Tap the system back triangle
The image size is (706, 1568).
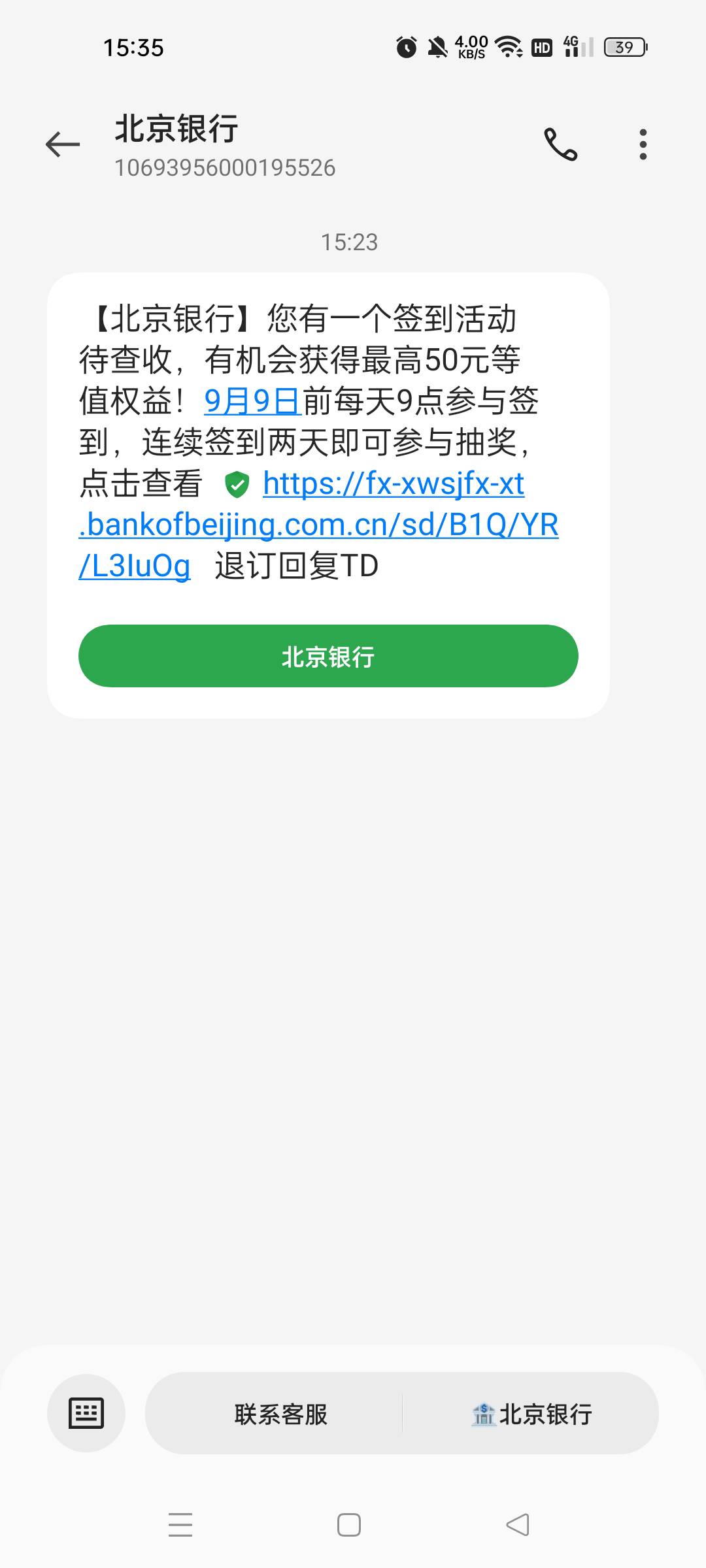pos(518,1525)
